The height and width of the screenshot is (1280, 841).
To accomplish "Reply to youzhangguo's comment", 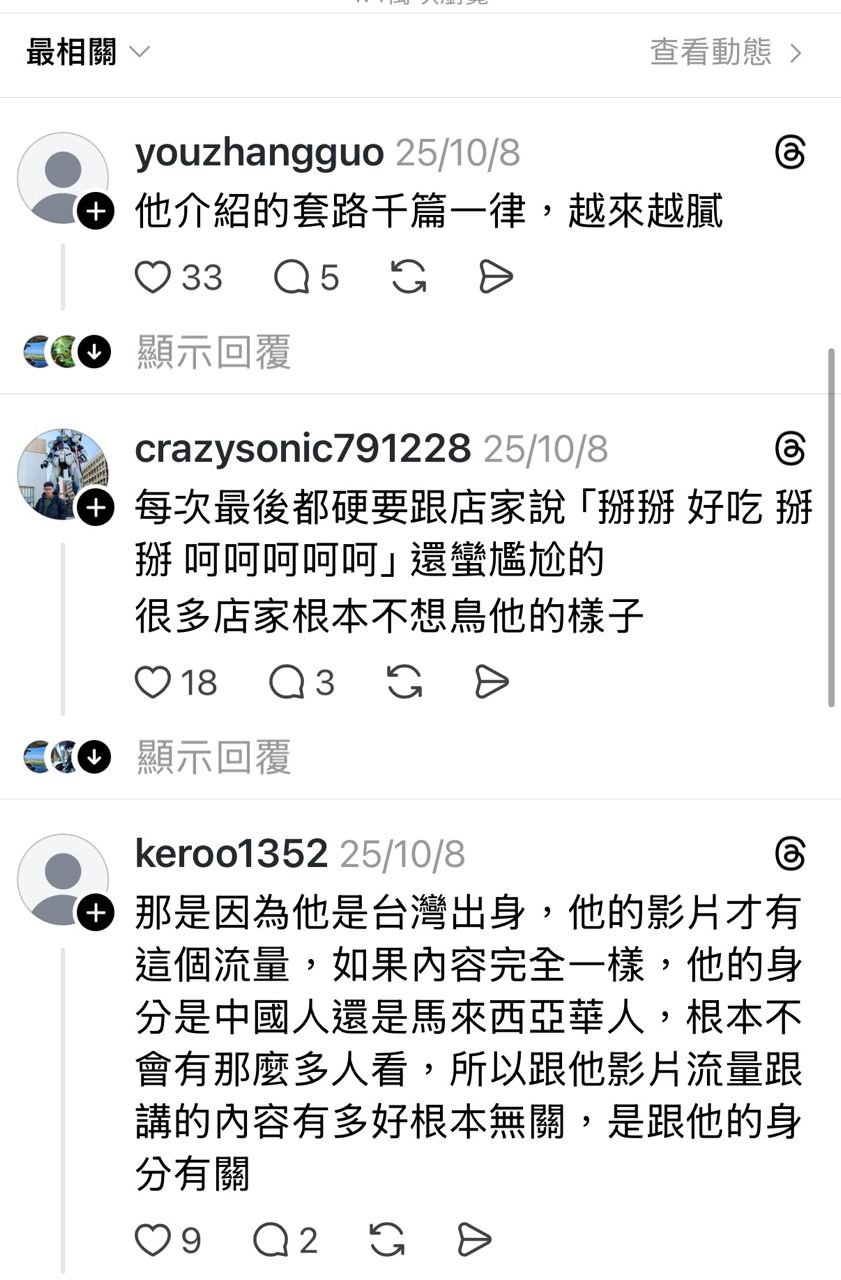I will pos(292,277).
